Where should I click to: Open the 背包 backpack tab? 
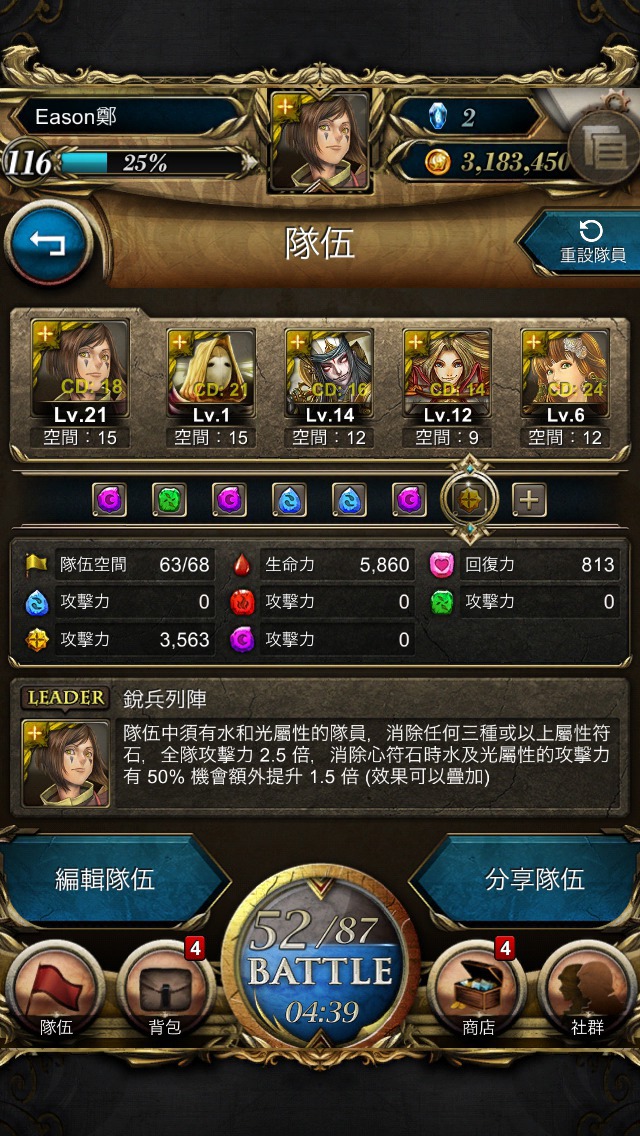pyautogui.click(x=165, y=988)
